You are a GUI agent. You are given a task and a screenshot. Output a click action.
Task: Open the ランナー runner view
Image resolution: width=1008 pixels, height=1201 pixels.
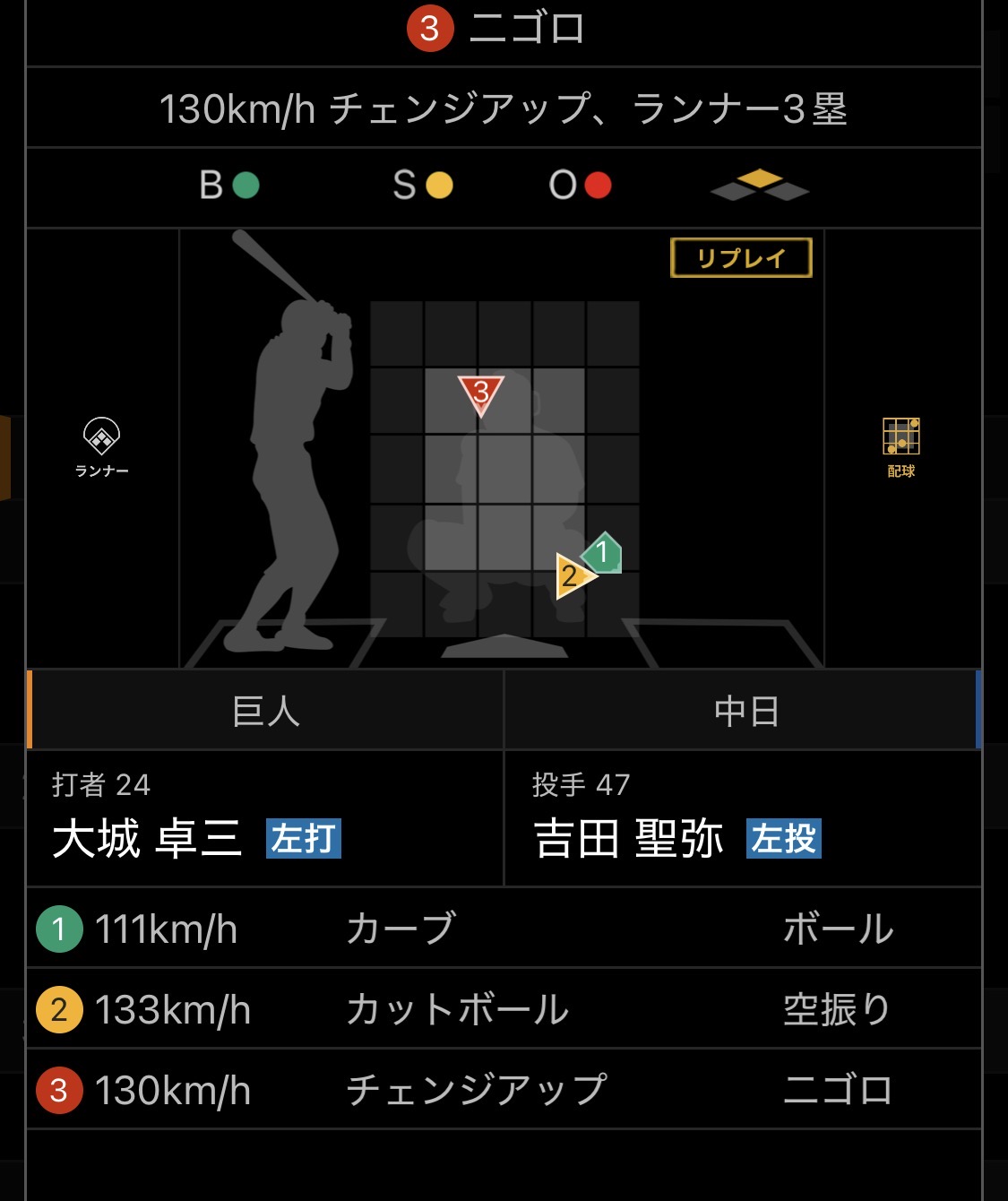(101, 447)
